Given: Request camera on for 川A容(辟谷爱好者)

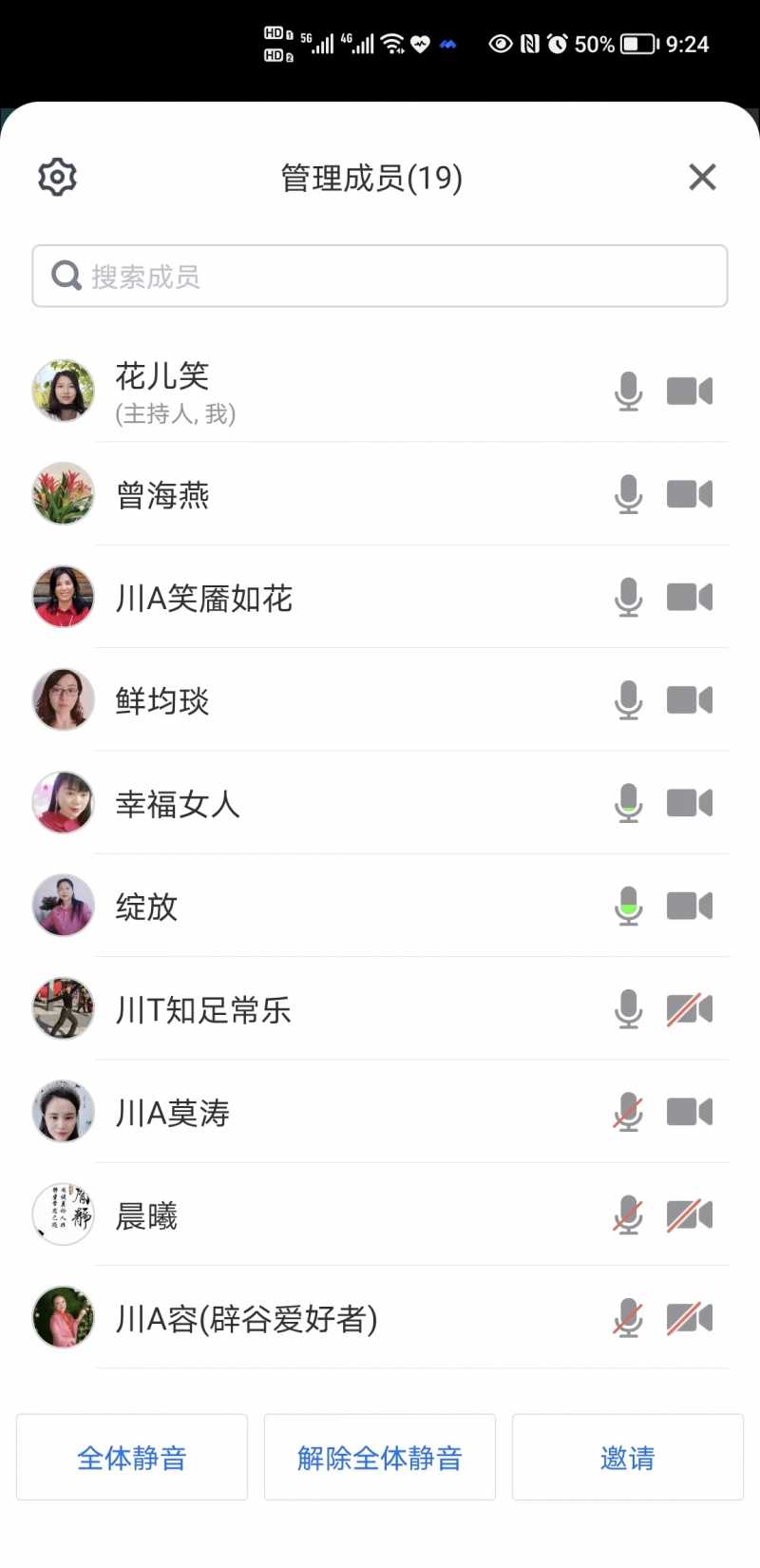Looking at the screenshot, I should point(690,1318).
